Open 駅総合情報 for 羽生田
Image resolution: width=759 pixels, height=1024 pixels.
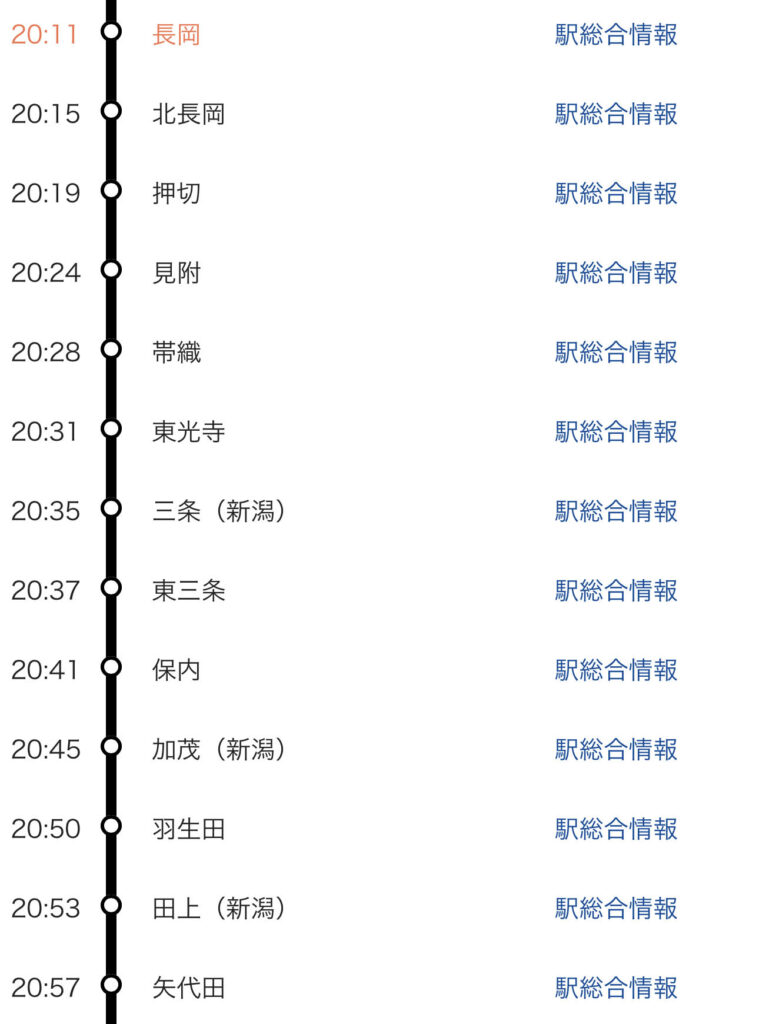pos(616,829)
